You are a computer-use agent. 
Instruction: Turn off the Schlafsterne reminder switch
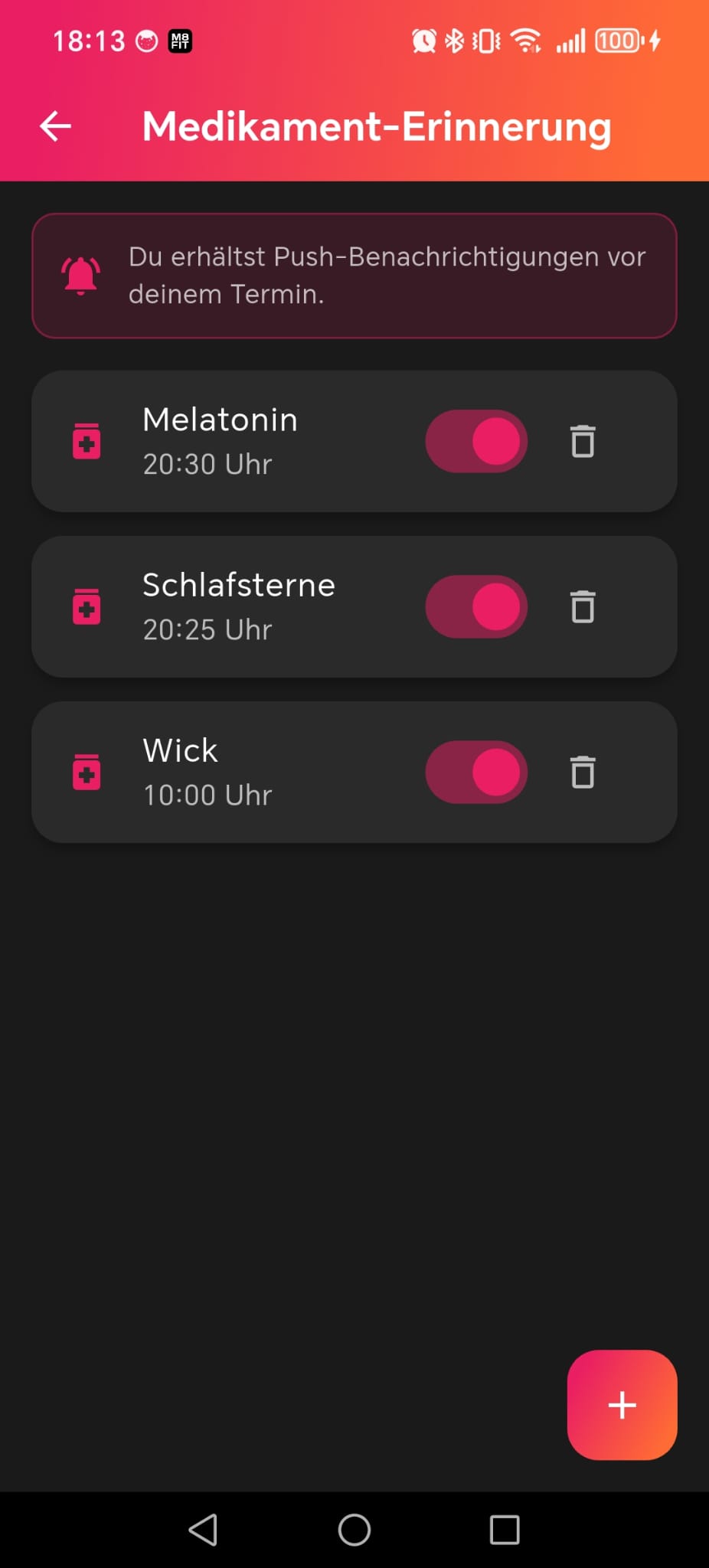475,606
